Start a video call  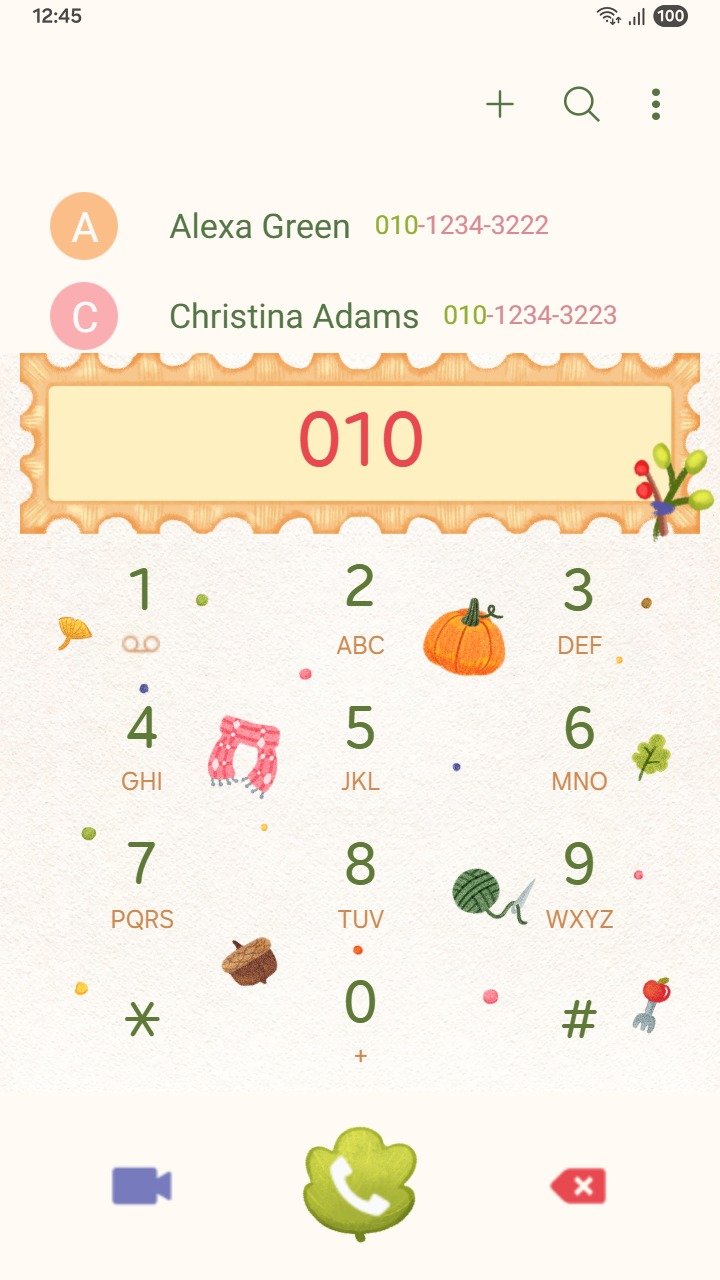point(141,1186)
